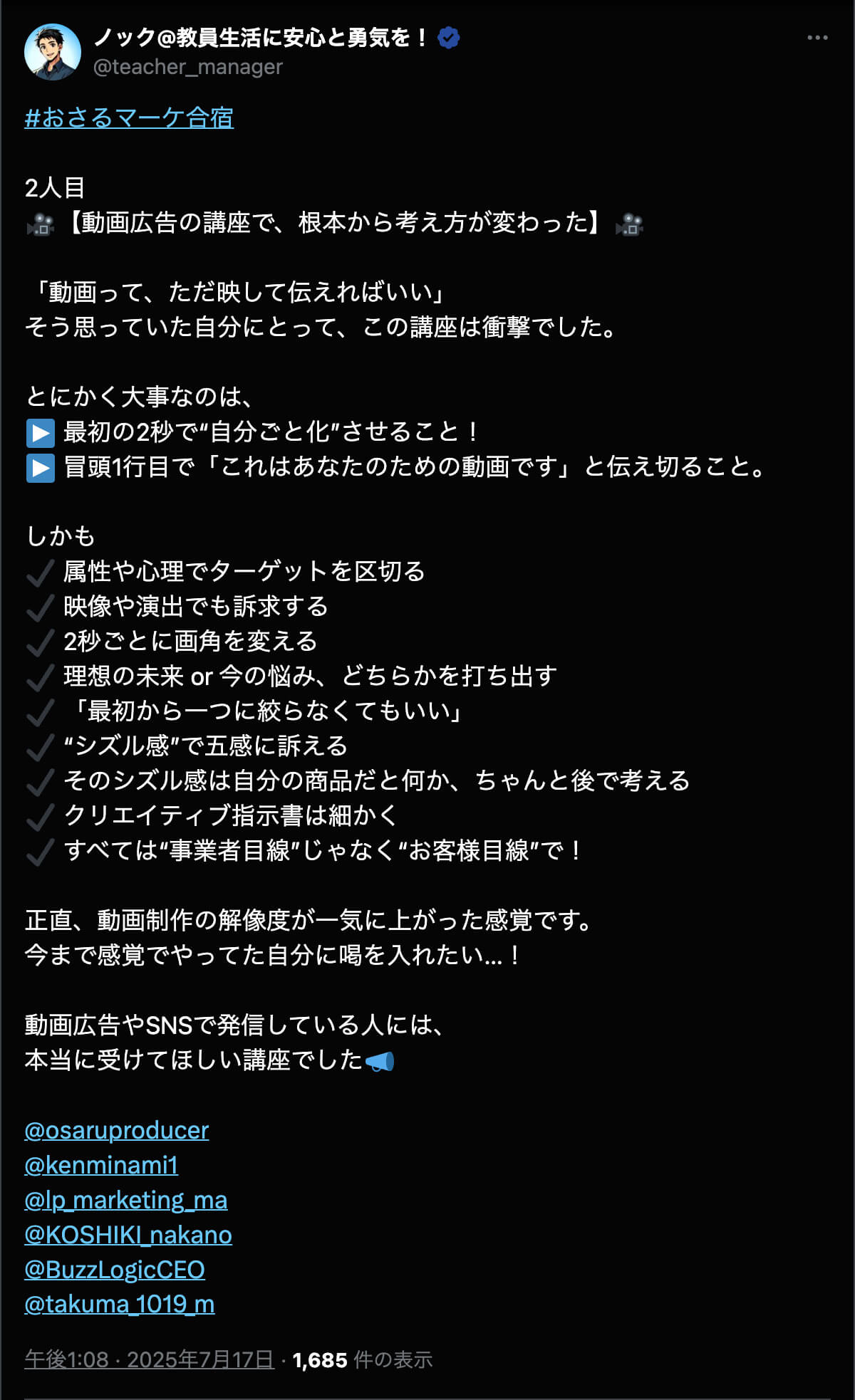Open the @kenminami1 profile link
Screen dimensions: 855x1400
[101, 1165]
